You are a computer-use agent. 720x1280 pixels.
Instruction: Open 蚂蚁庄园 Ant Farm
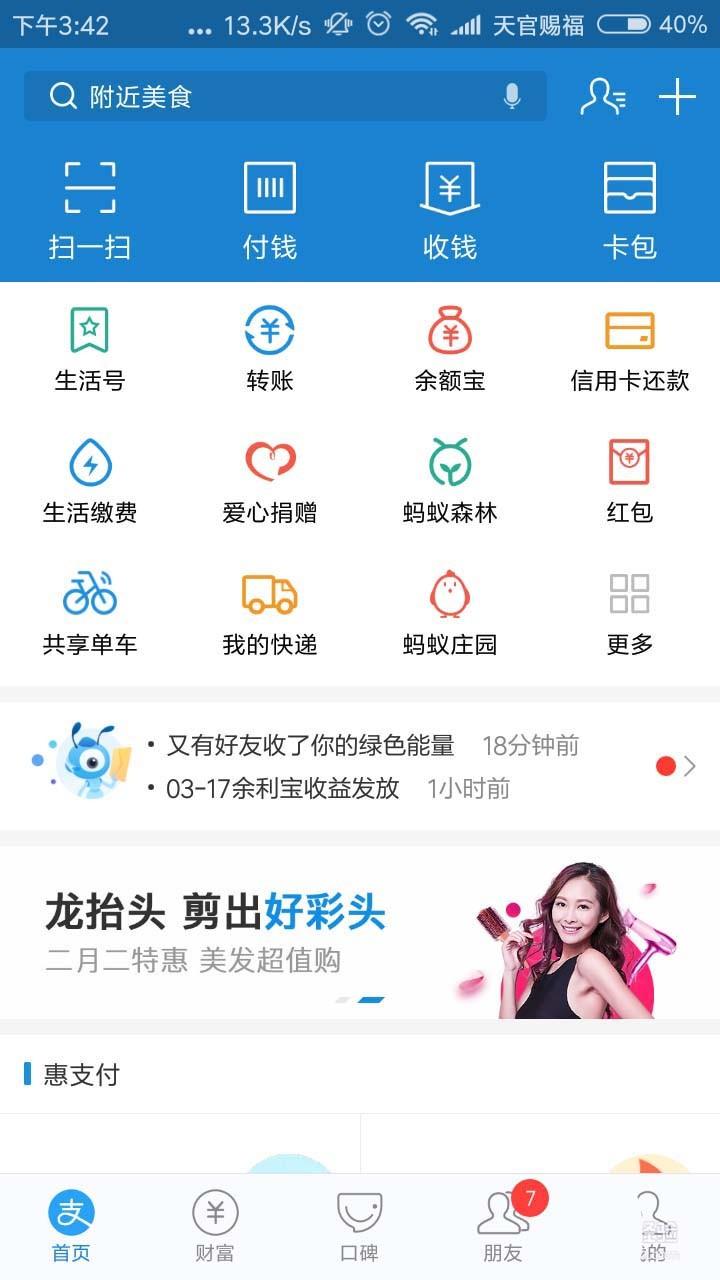click(450, 610)
